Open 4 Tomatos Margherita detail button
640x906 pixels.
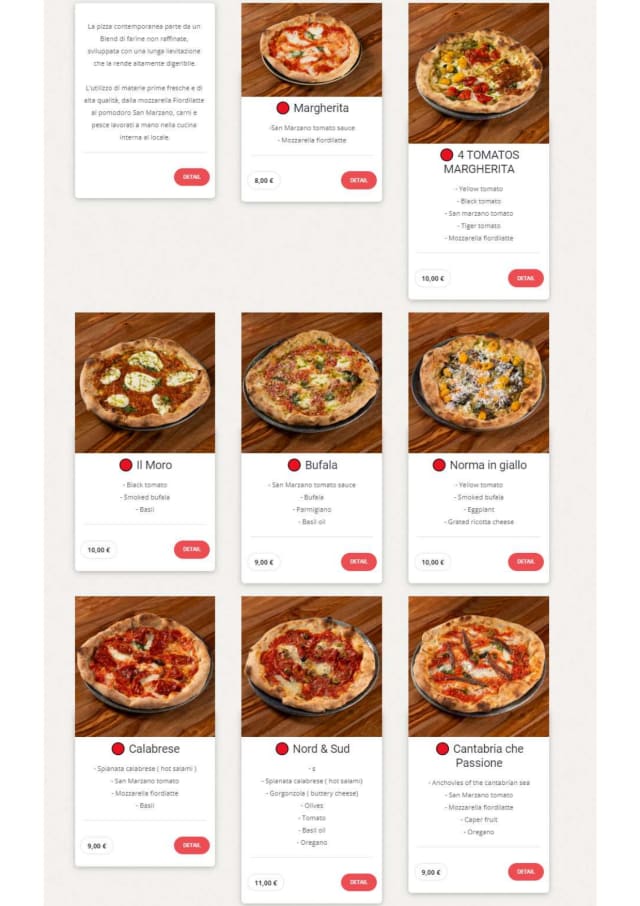(525, 278)
